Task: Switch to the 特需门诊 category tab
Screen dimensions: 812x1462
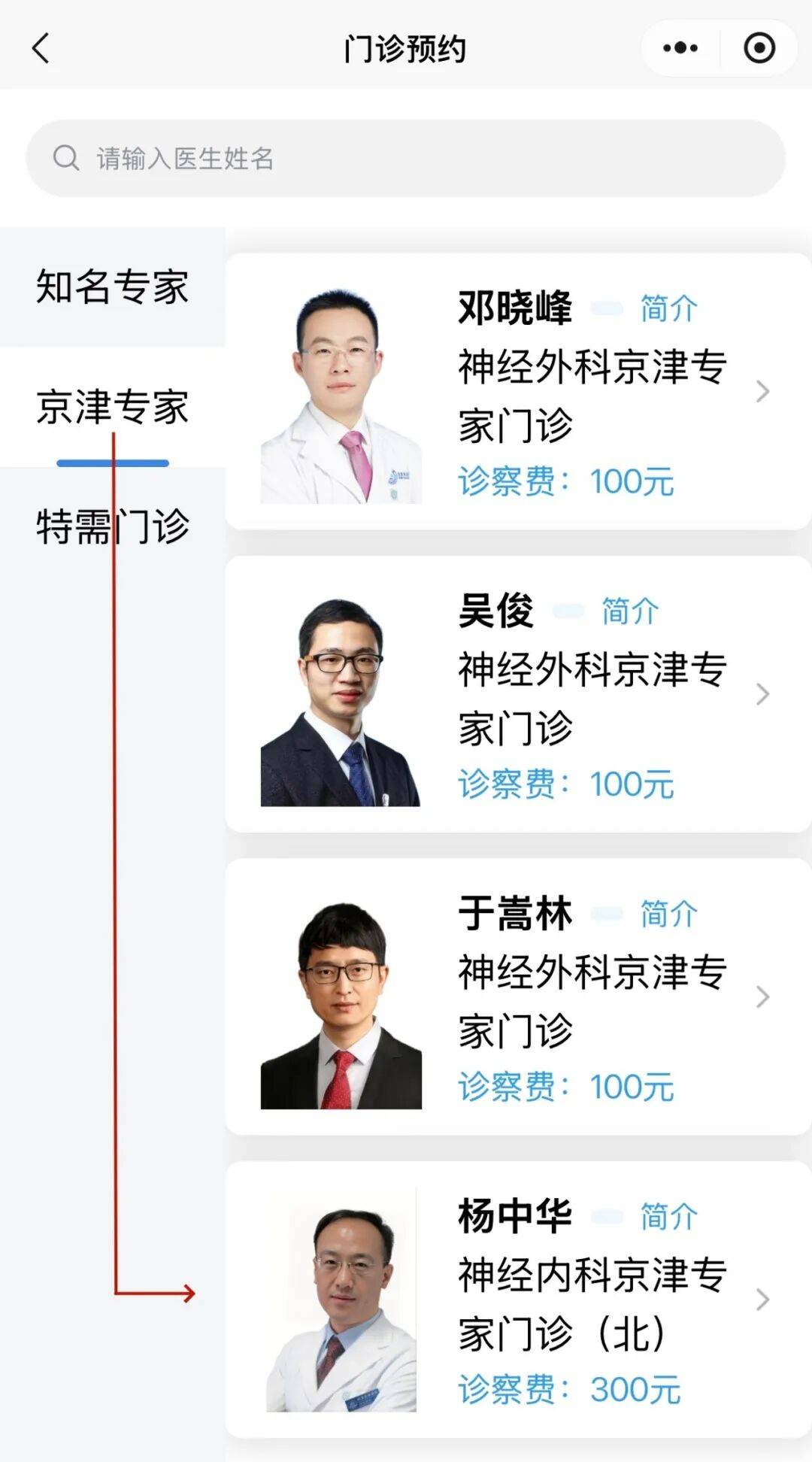Action: click(x=111, y=526)
